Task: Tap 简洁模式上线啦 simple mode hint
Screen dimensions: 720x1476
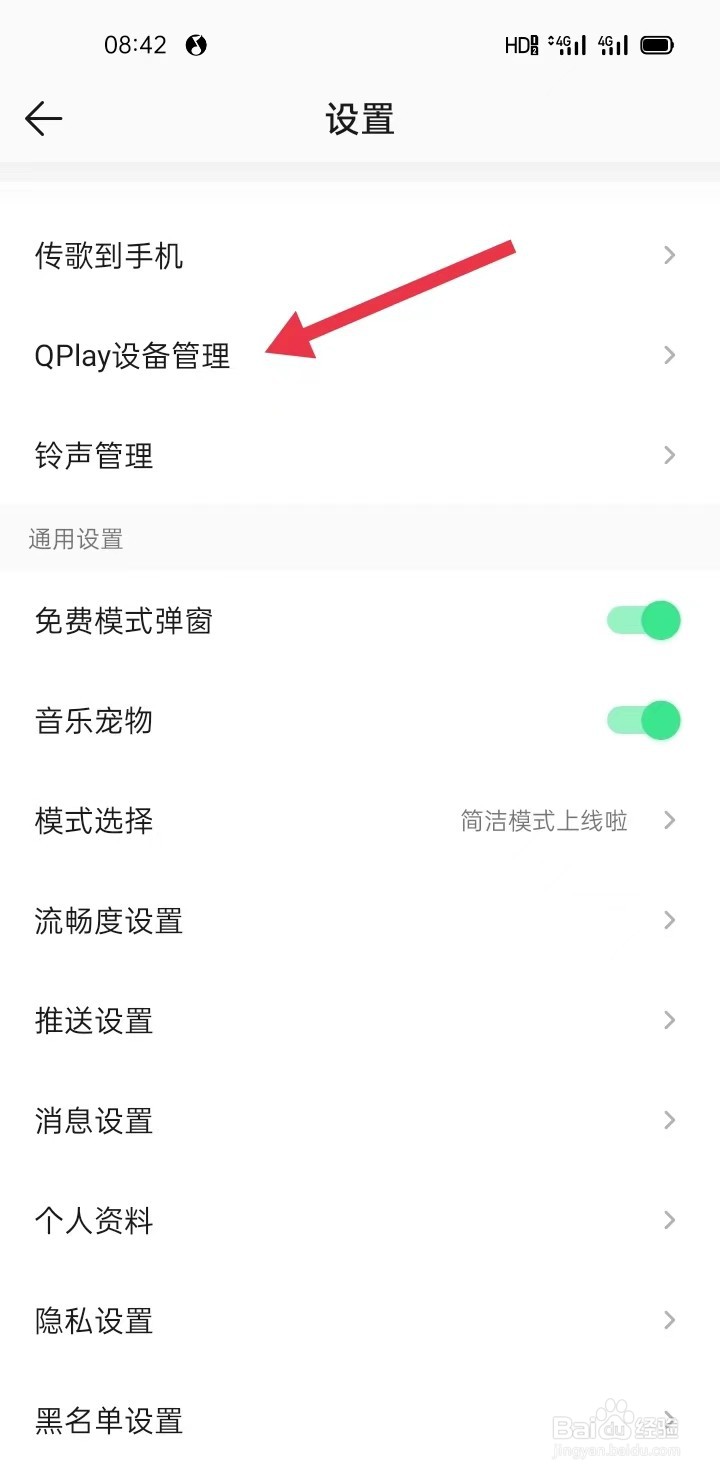Action: point(542,820)
